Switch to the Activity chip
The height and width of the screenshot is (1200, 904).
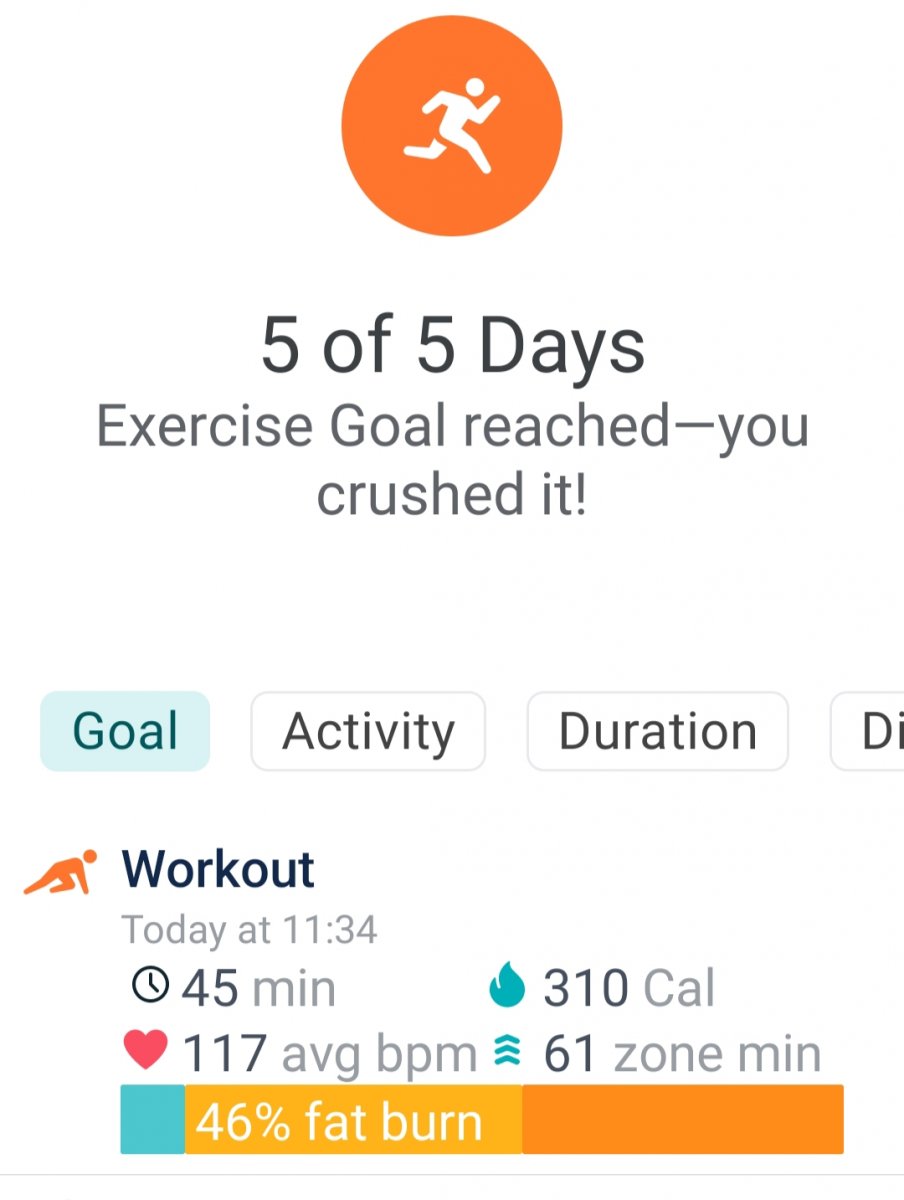click(x=368, y=731)
